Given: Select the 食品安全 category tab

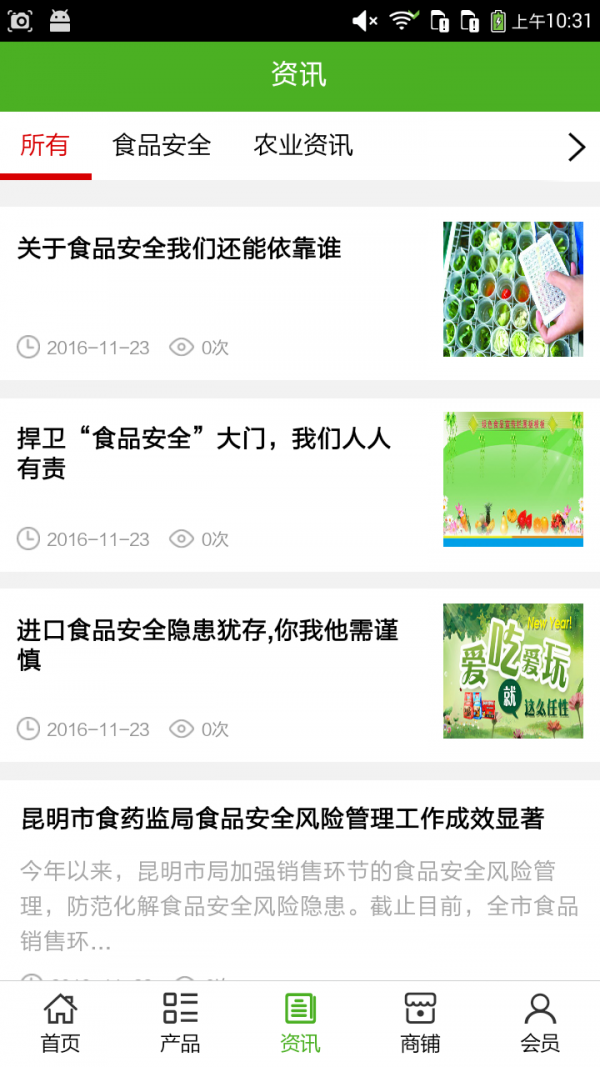Looking at the screenshot, I should pyautogui.click(x=162, y=146).
